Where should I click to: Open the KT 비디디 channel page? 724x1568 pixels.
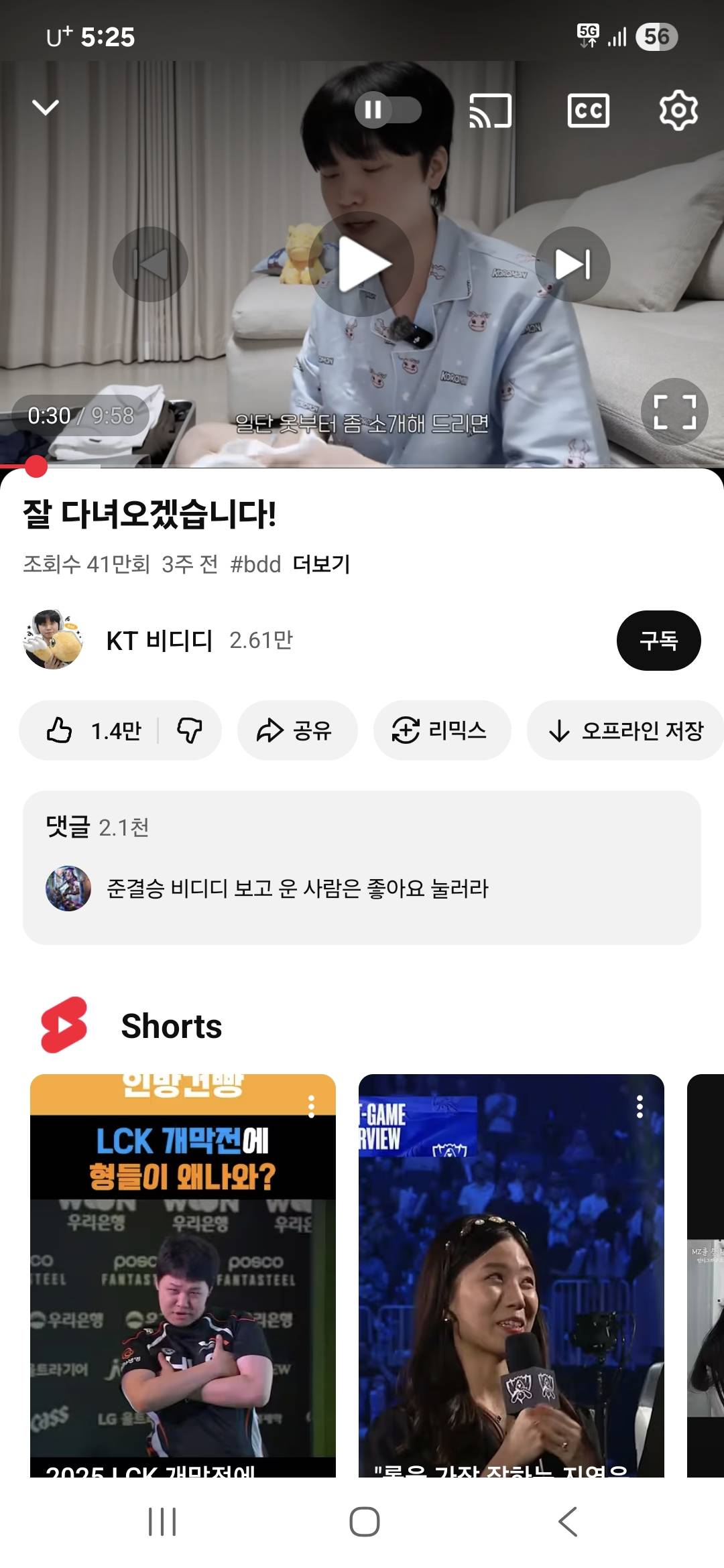[158, 641]
